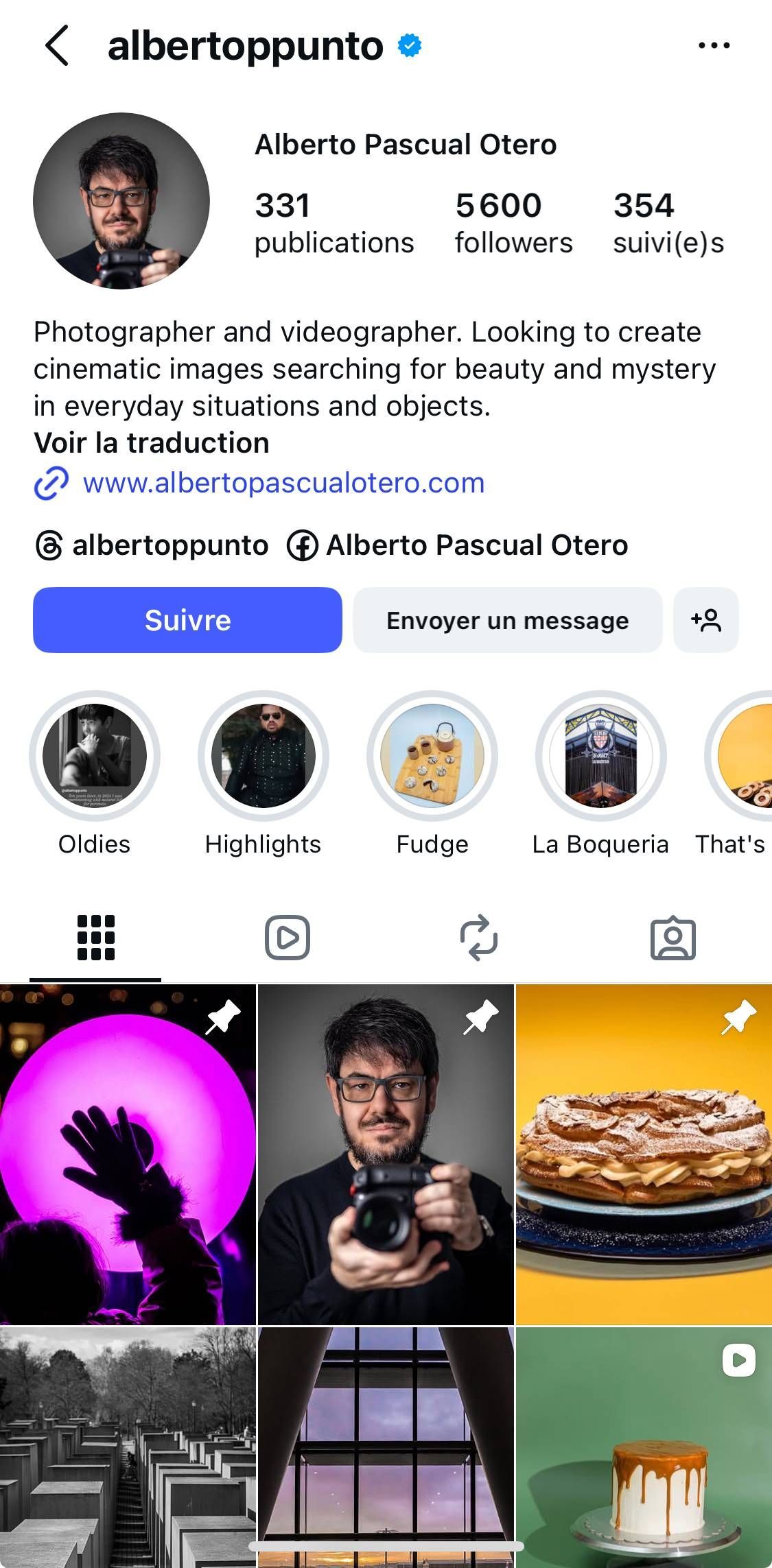Show suggested accounts via add-person icon

pyautogui.click(x=706, y=620)
